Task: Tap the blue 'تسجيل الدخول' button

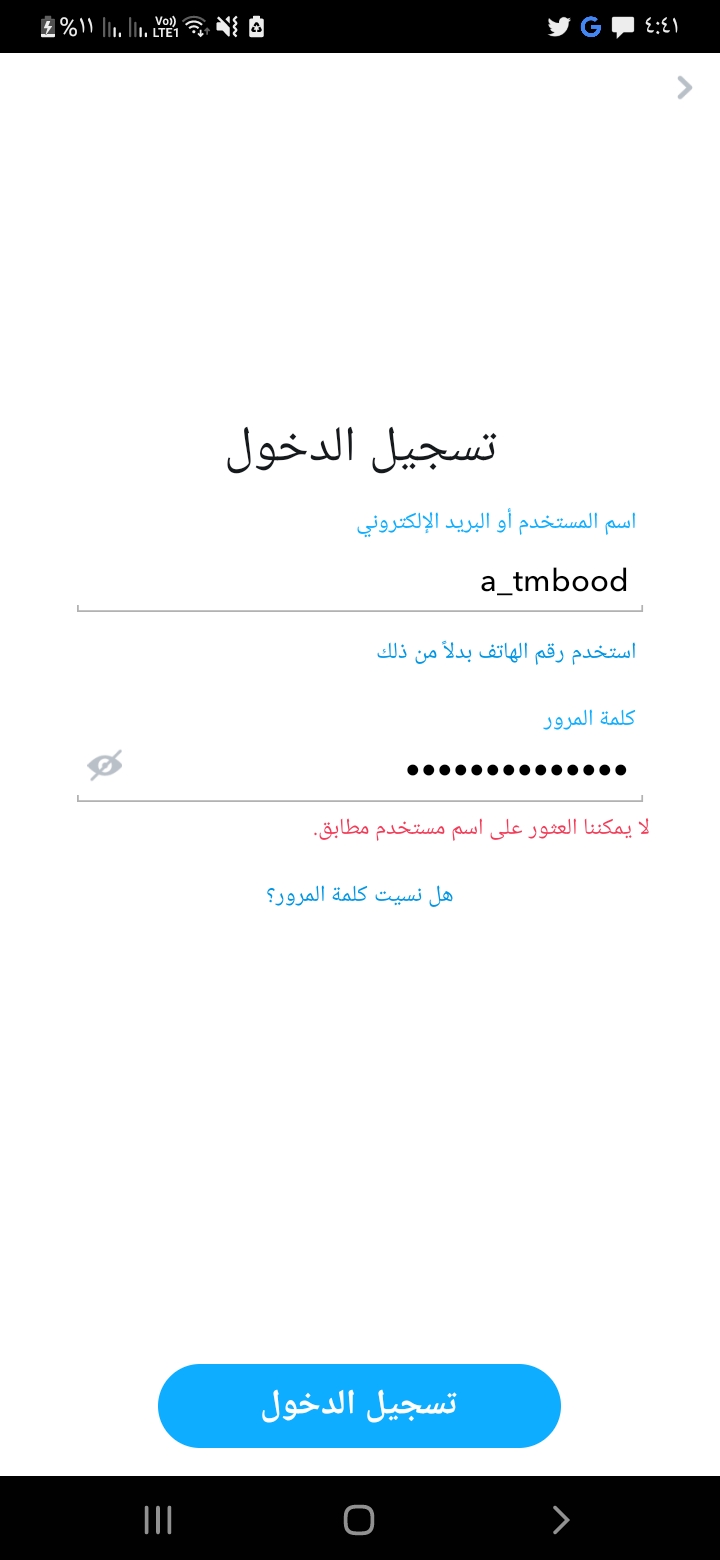Action: (x=359, y=1405)
